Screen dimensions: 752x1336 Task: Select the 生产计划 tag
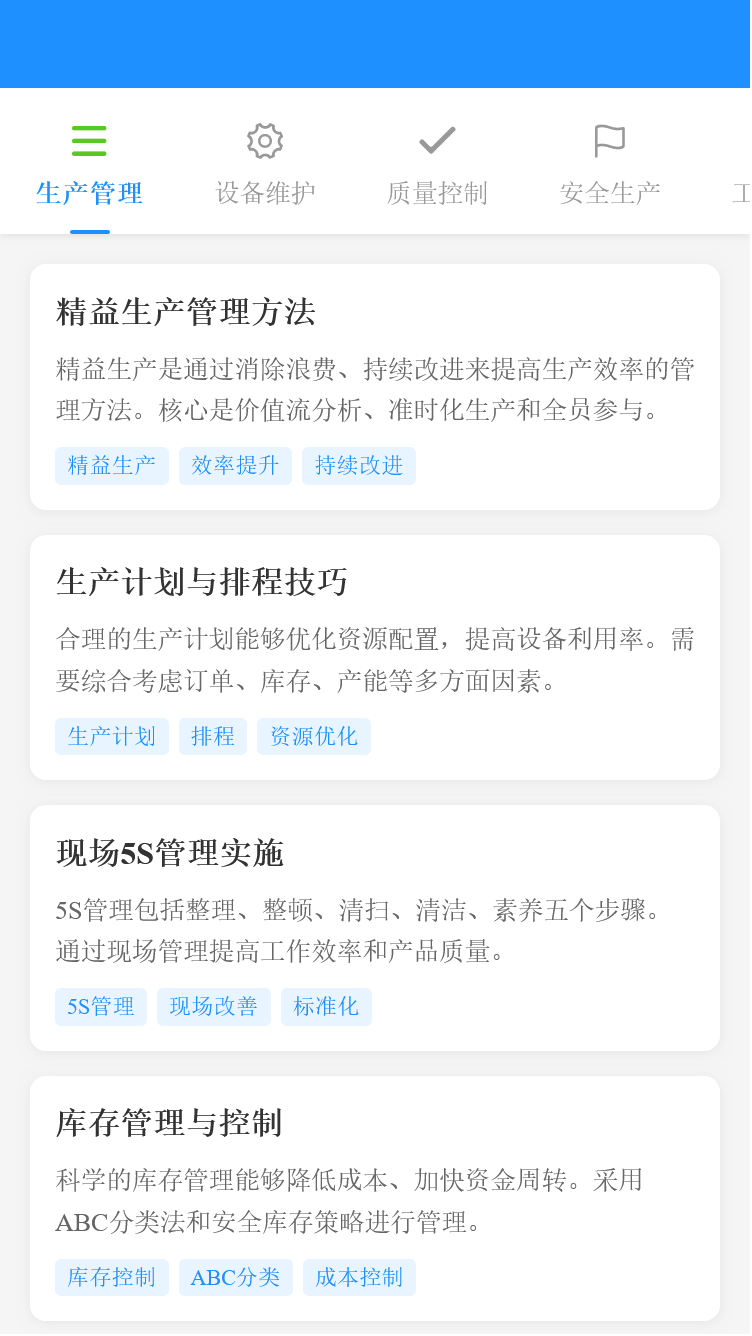click(x=111, y=736)
